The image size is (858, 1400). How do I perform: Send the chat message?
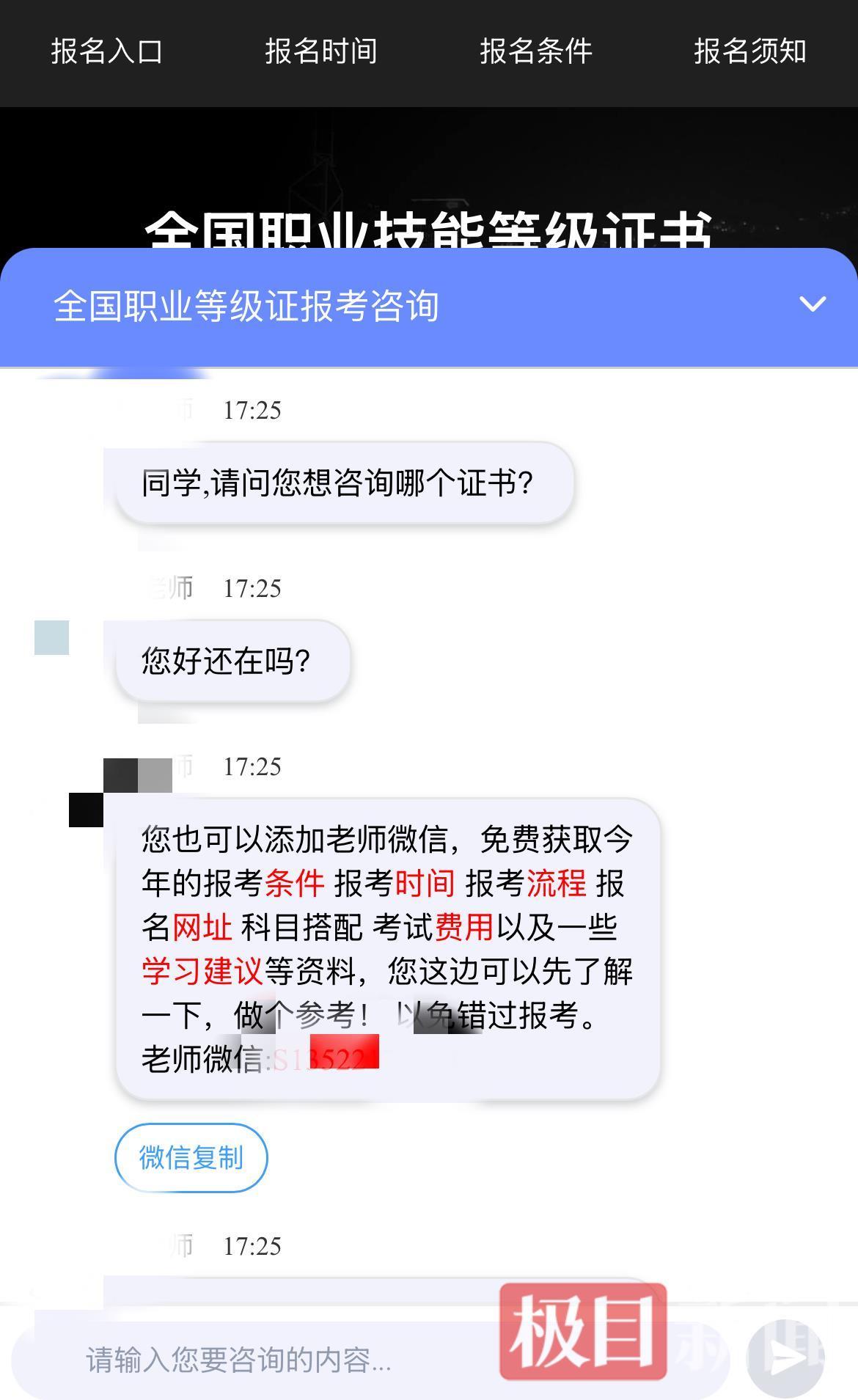785,1357
